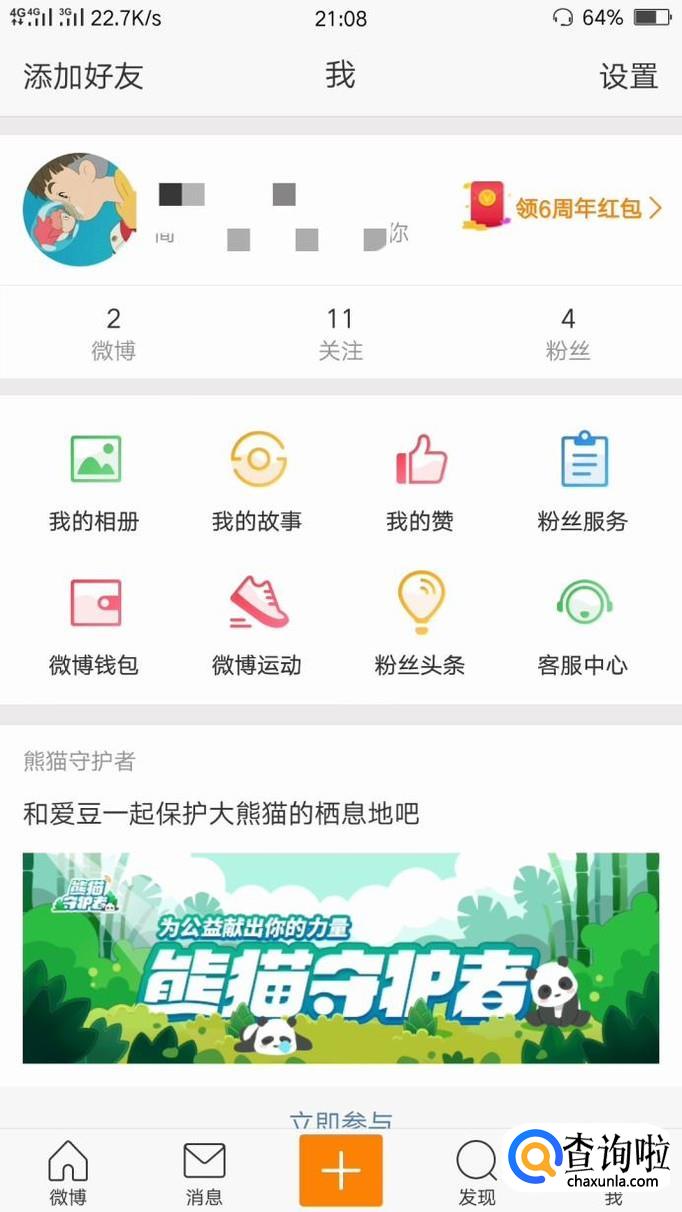Switch to the 消息 messages tab

click(x=204, y=1172)
